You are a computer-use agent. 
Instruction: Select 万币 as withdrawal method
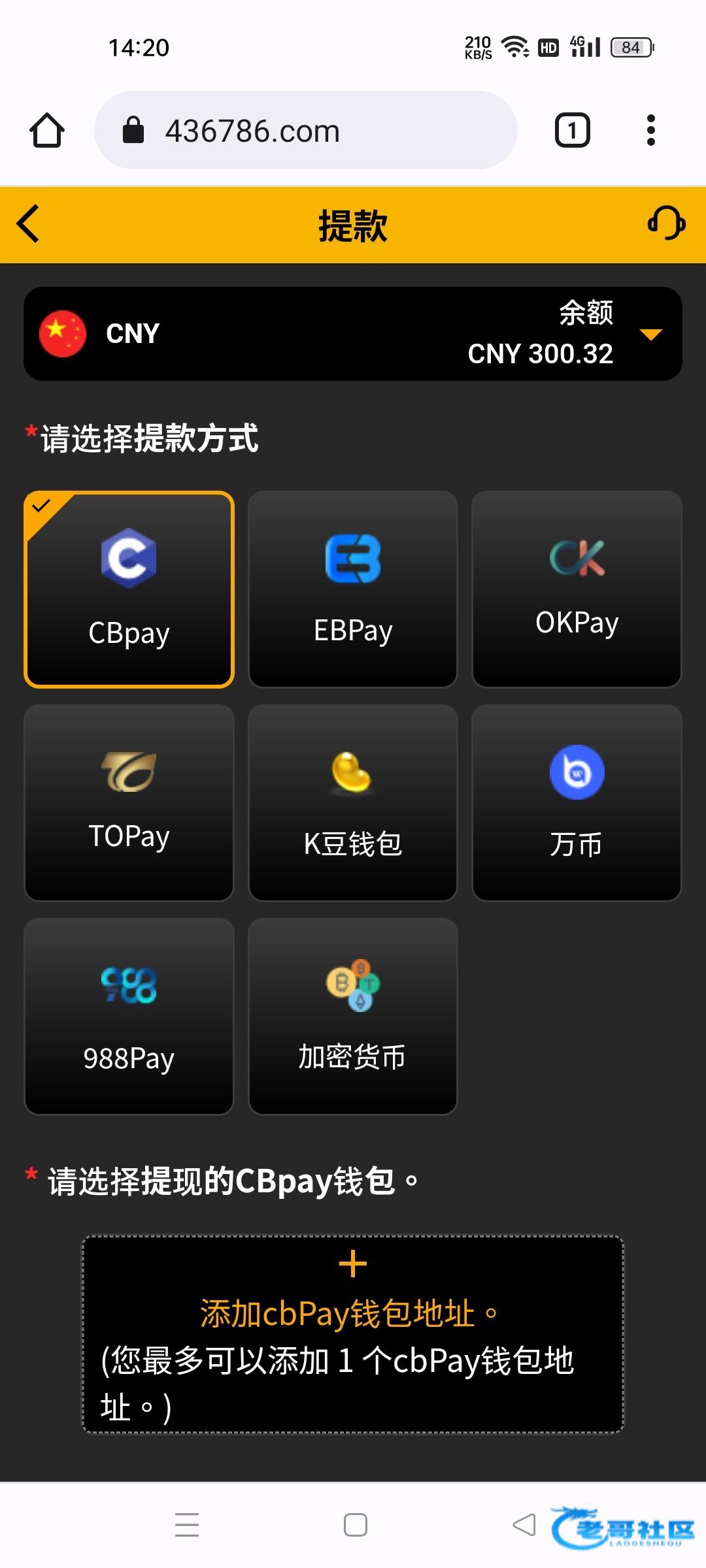pos(577,802)
